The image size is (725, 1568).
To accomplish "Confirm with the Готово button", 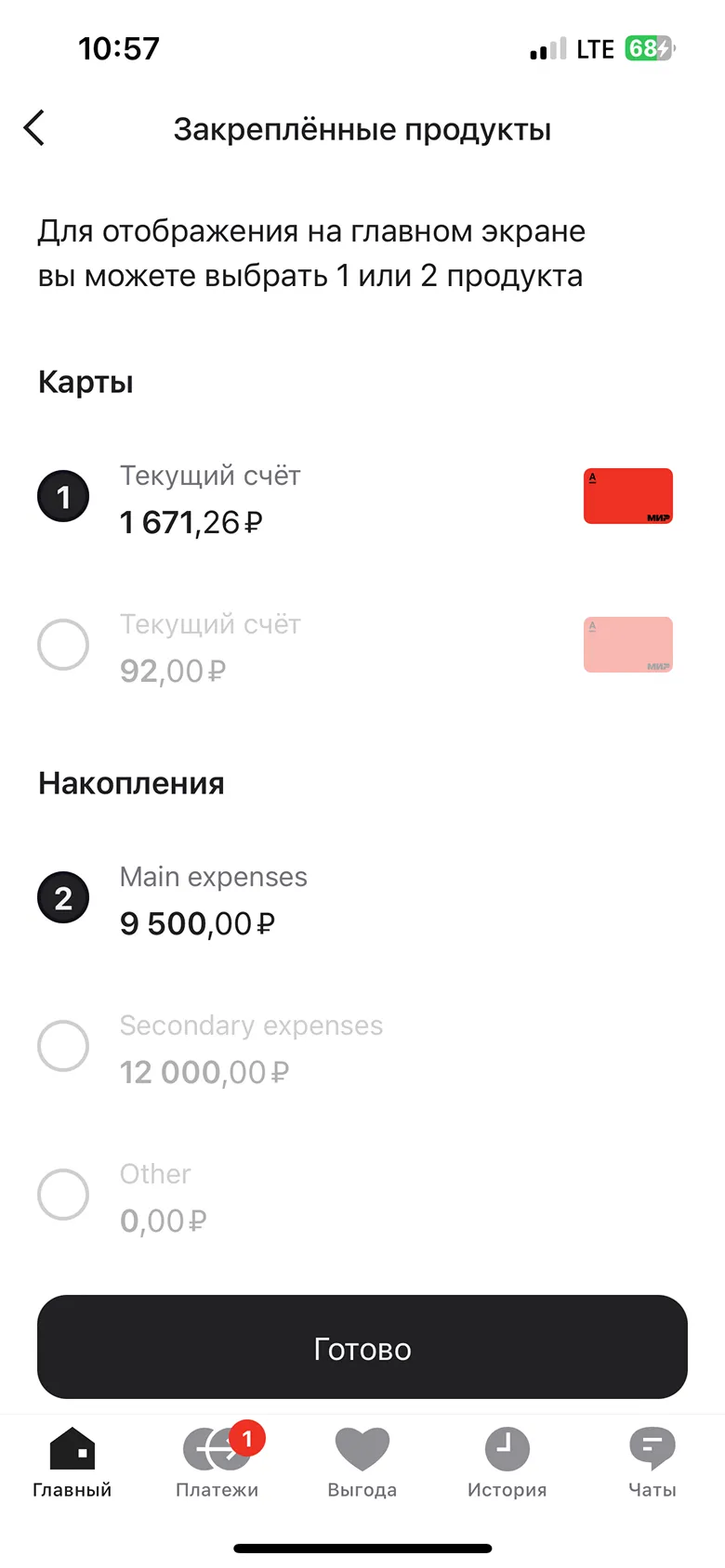I will tap(362, 1347).
